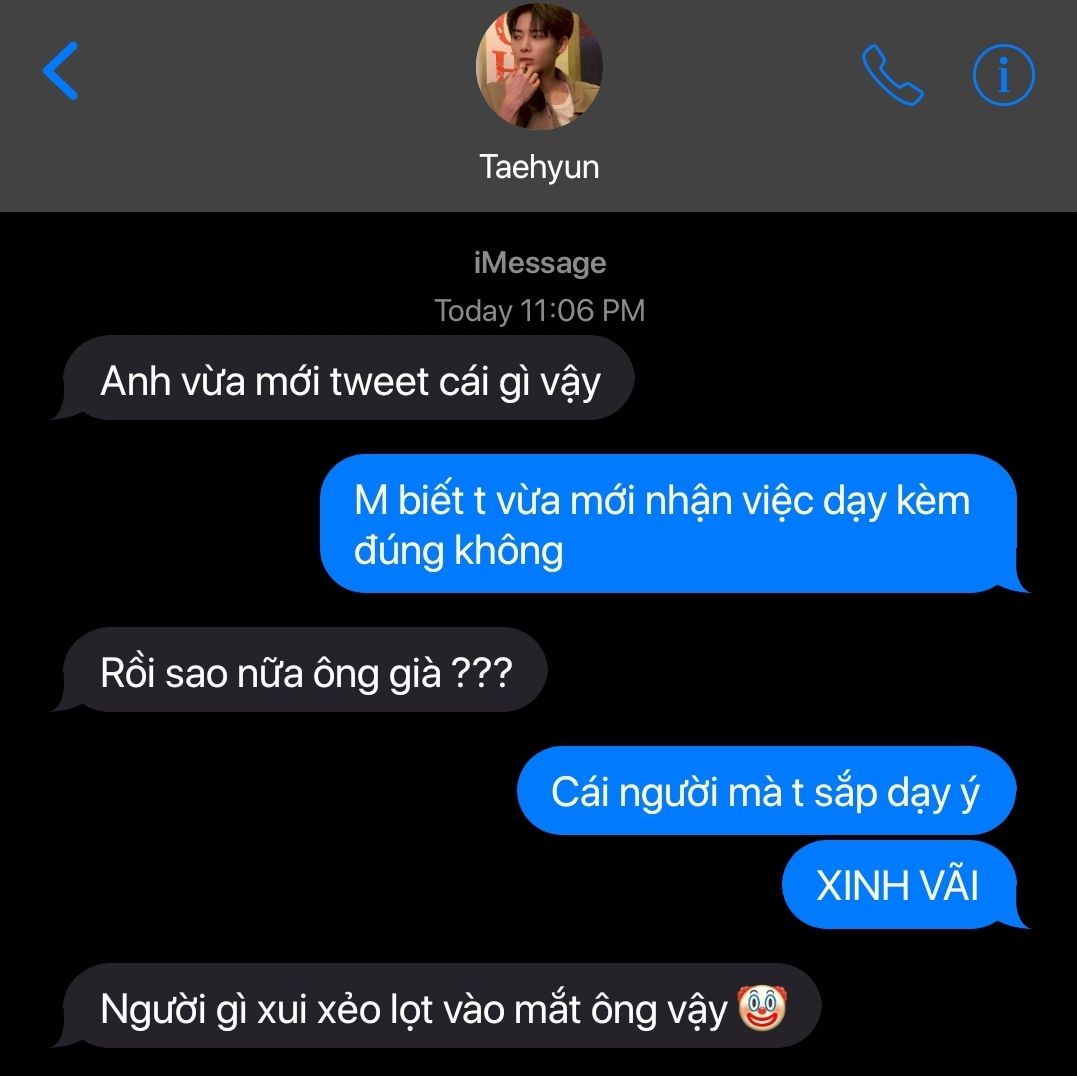Go back to the messages list
Viewport: 1077px width, 1076px height.
click(x=60, y=72)
